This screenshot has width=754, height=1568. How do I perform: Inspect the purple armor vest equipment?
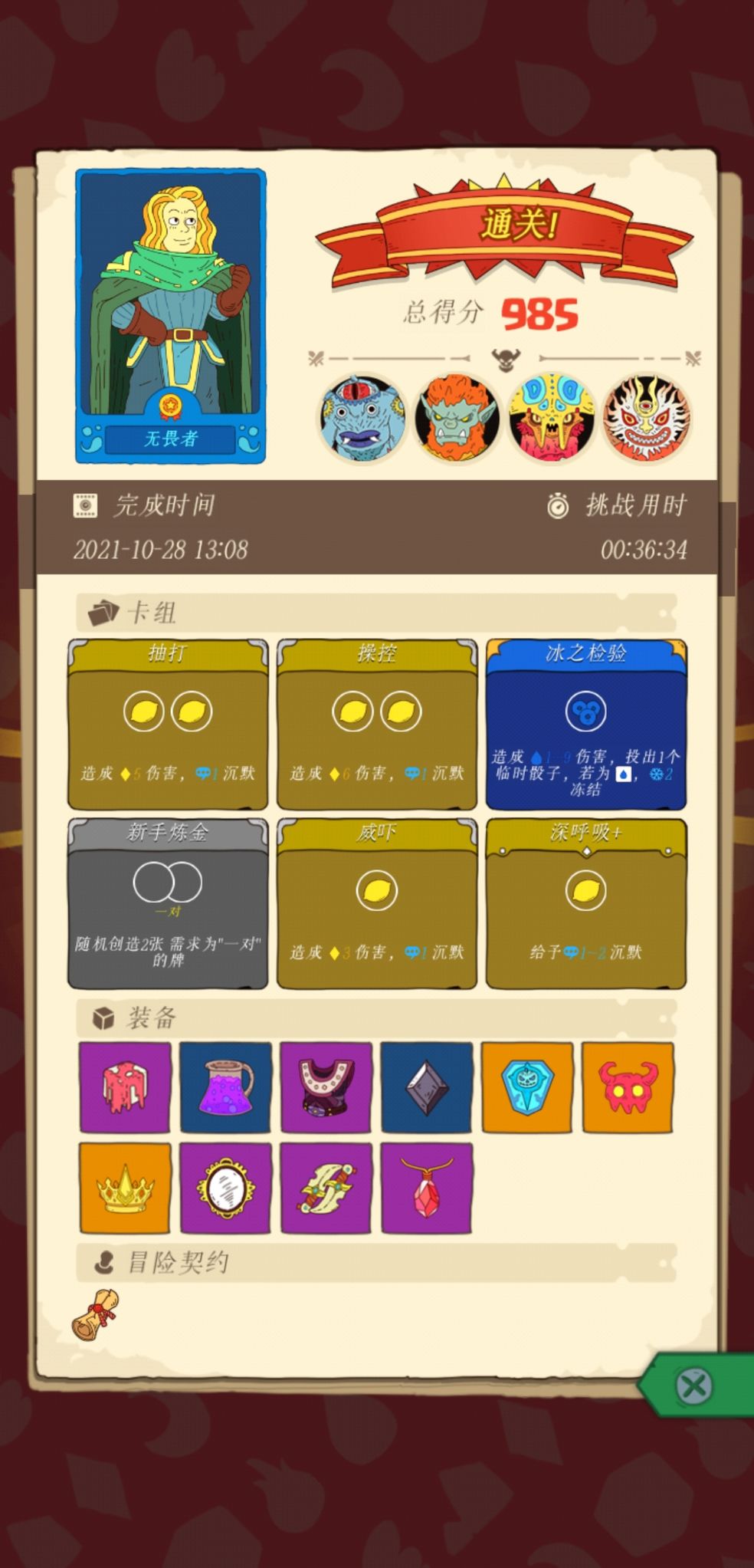click(x=326, y=1086)
